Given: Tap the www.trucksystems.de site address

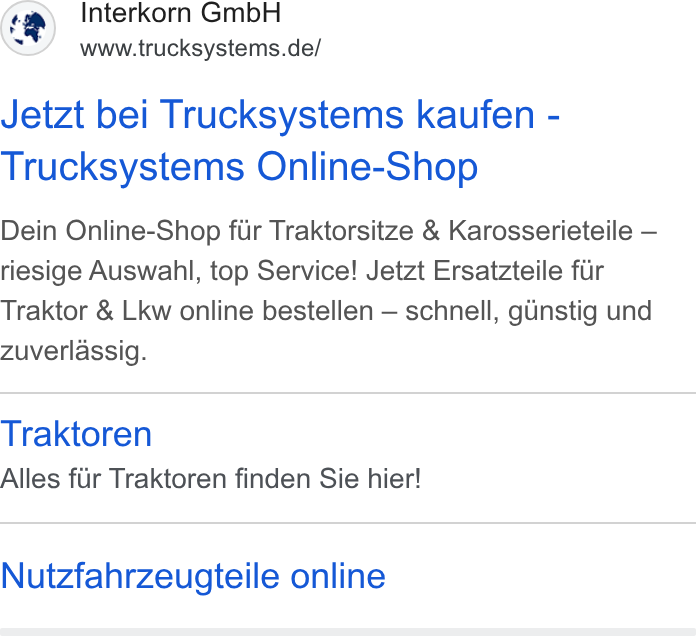Looking at the screenshot, I should tap(200, 48).
